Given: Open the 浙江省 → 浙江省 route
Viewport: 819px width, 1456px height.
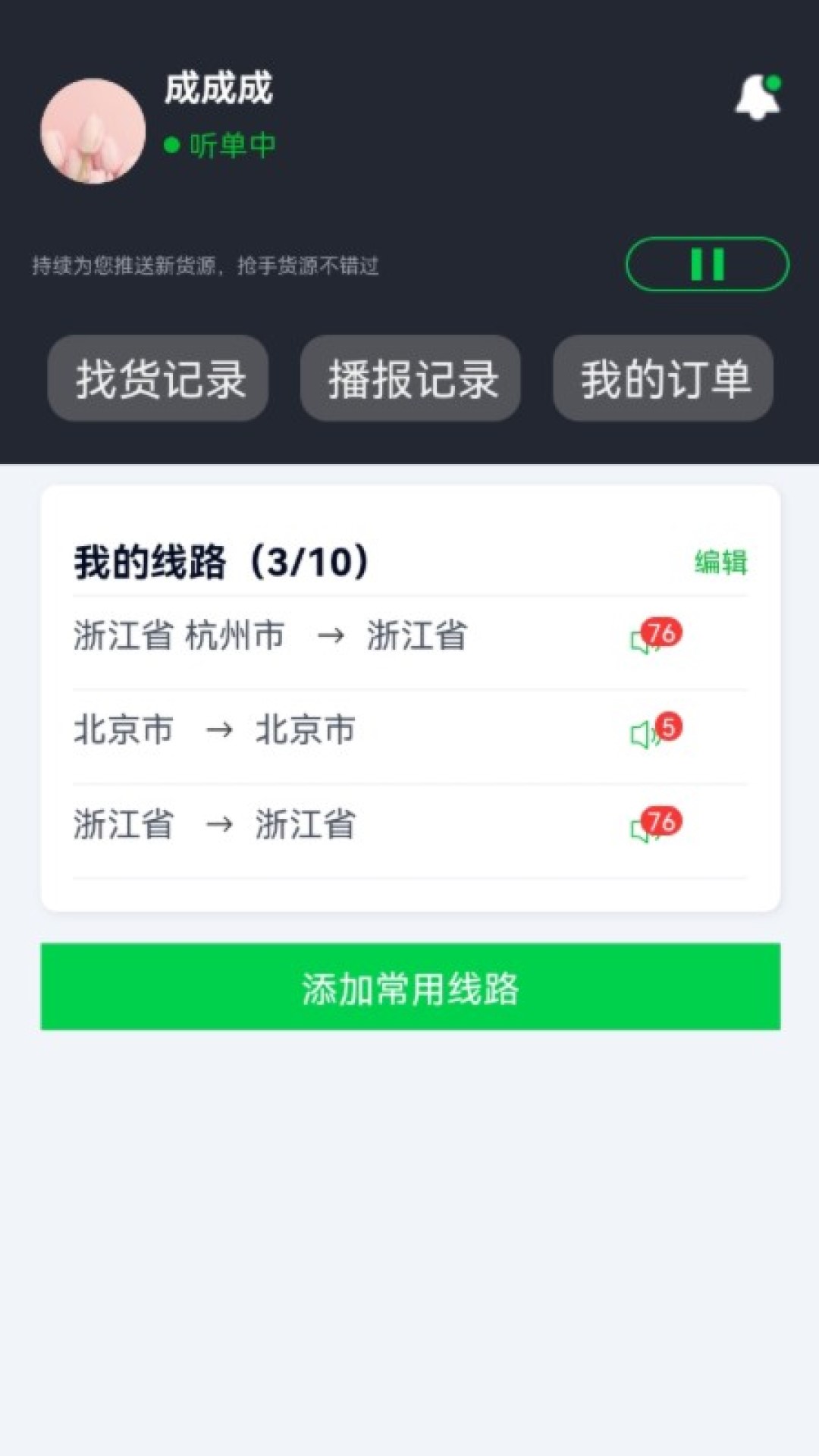Looking at the screenshot, I should [x=410, y=831].
